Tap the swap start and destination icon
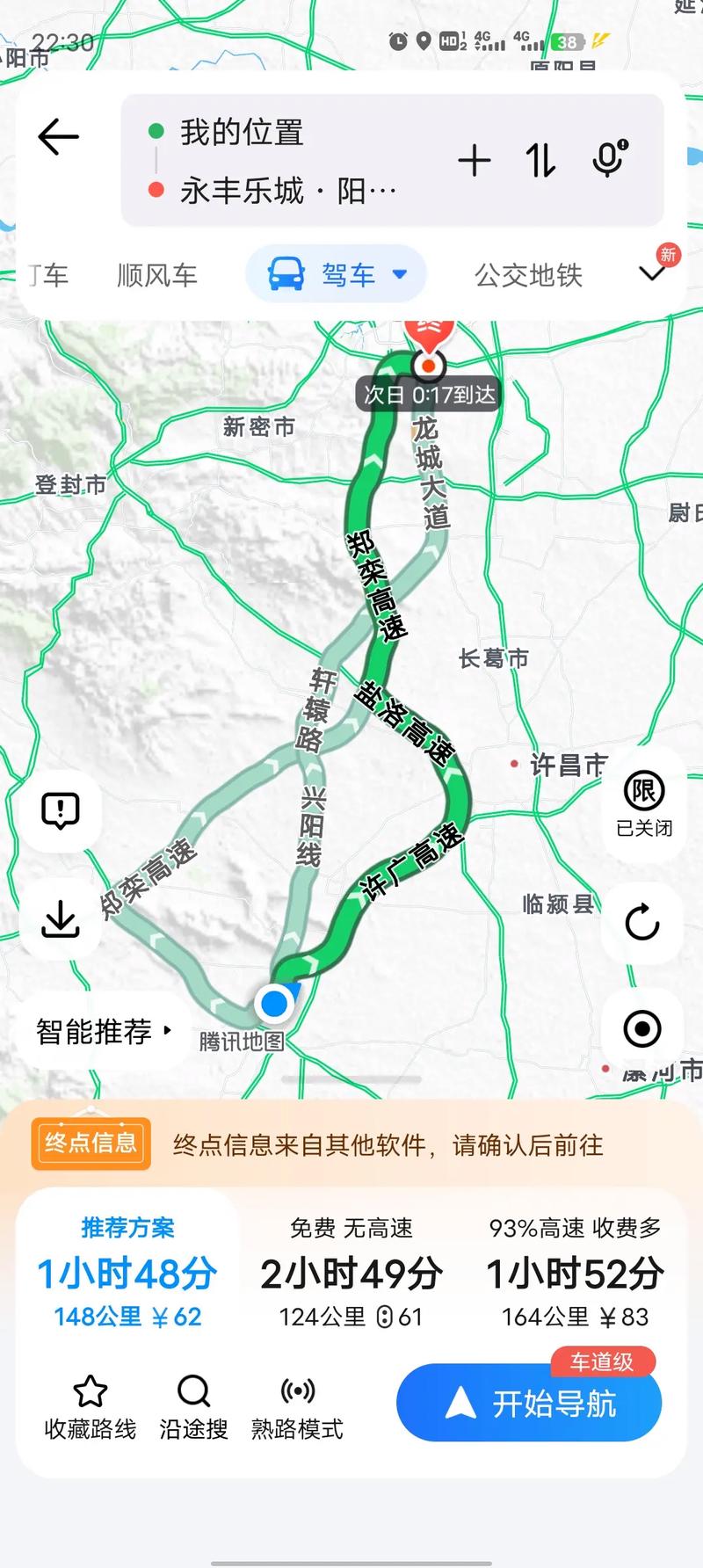Image resolution: width=703 pixels, height=1568 pixels. [540, 162]
